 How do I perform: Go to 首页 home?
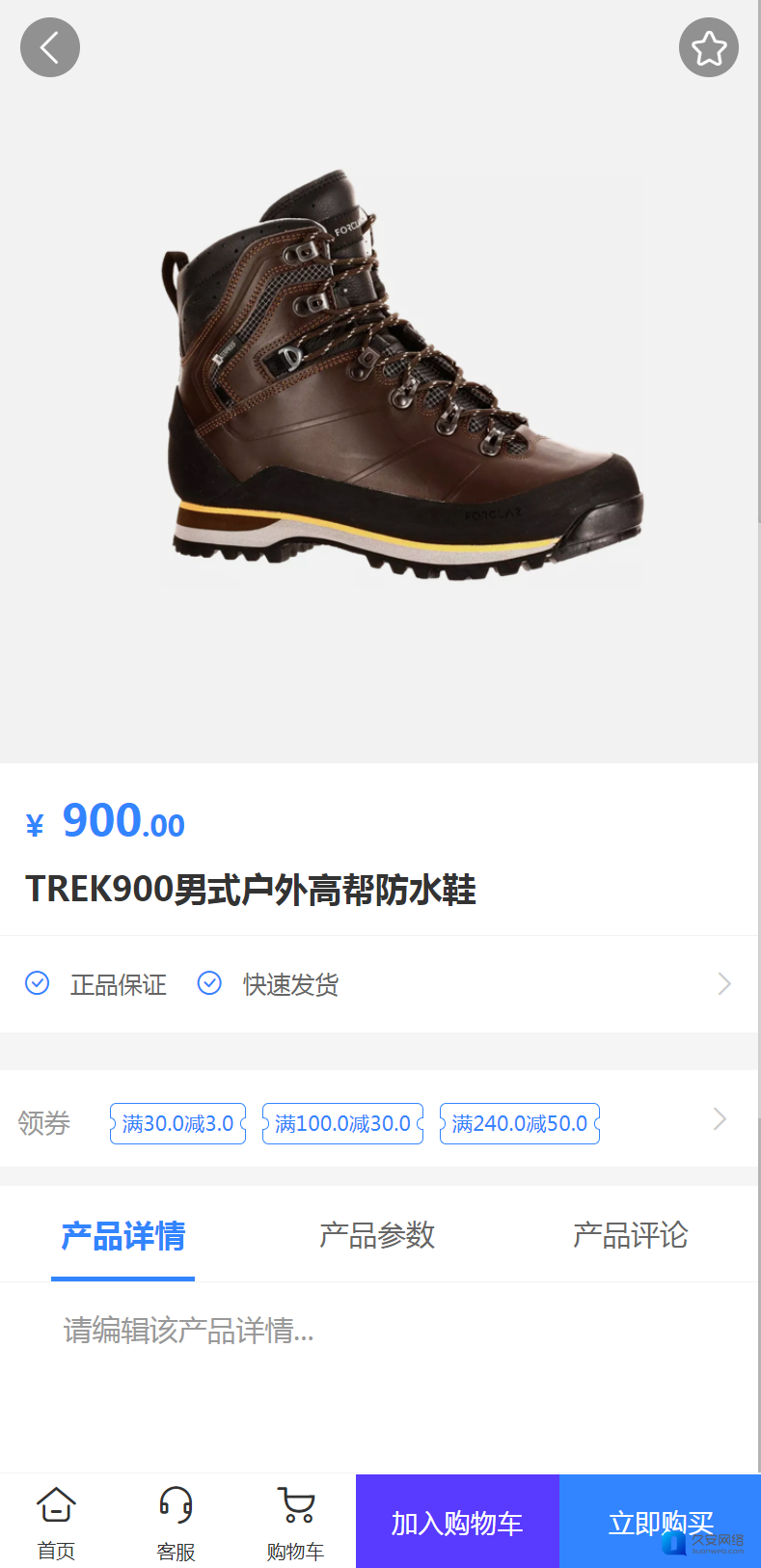click(56, 1522)
